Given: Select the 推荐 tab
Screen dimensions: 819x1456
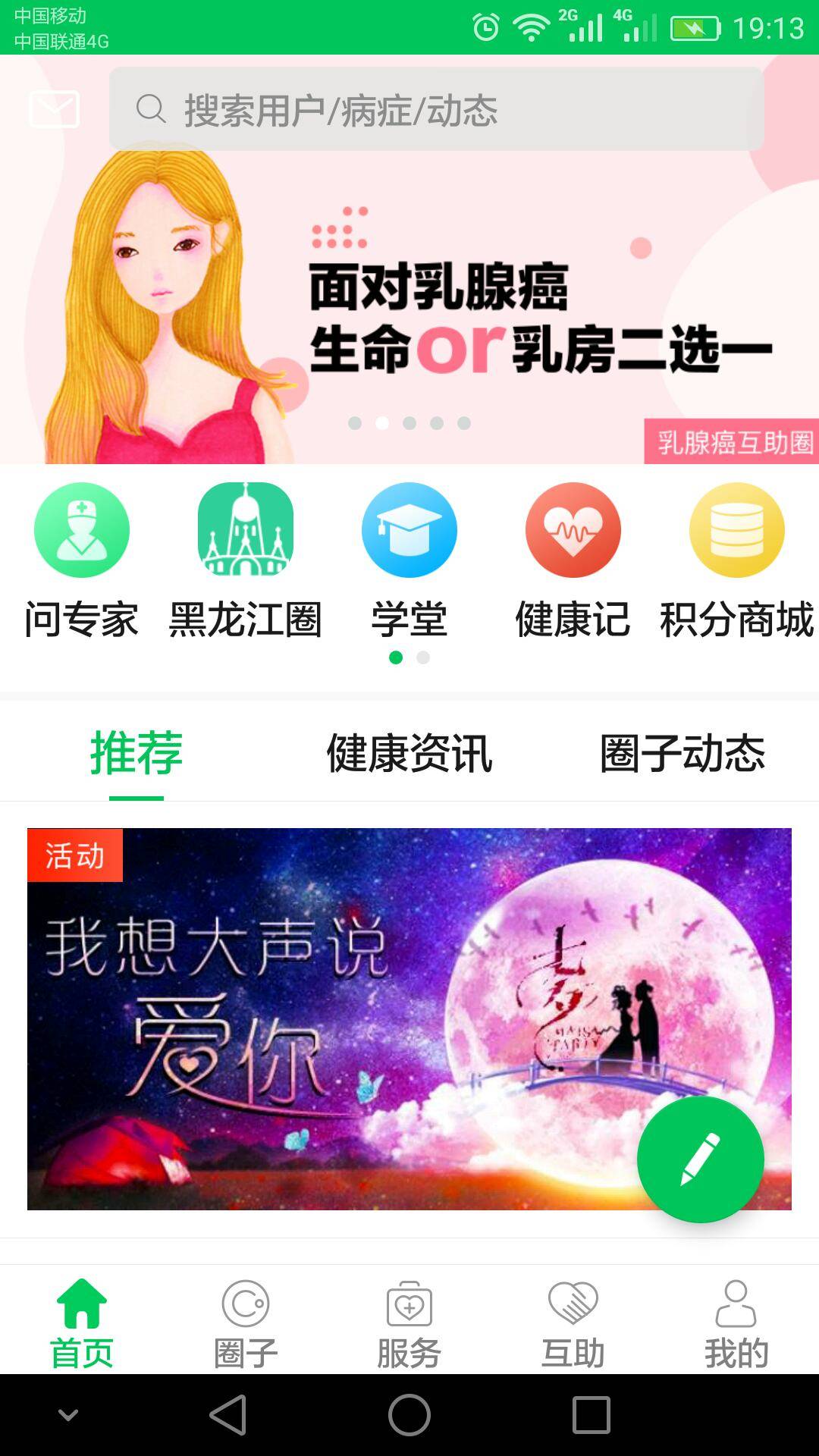Looking at the screenshot, I should tap(136, 753).
